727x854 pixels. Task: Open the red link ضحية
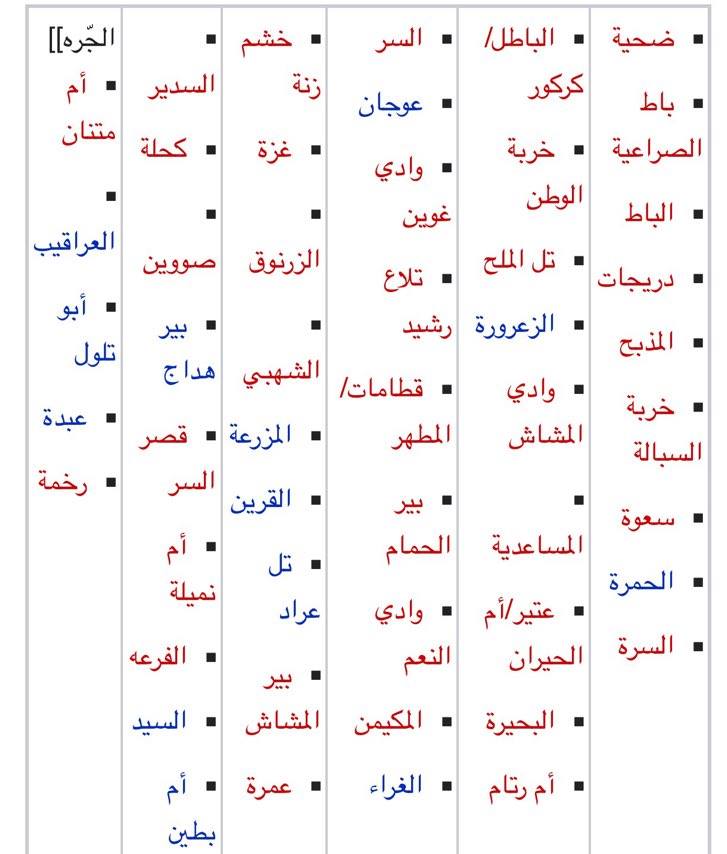(x=643, y=39)
